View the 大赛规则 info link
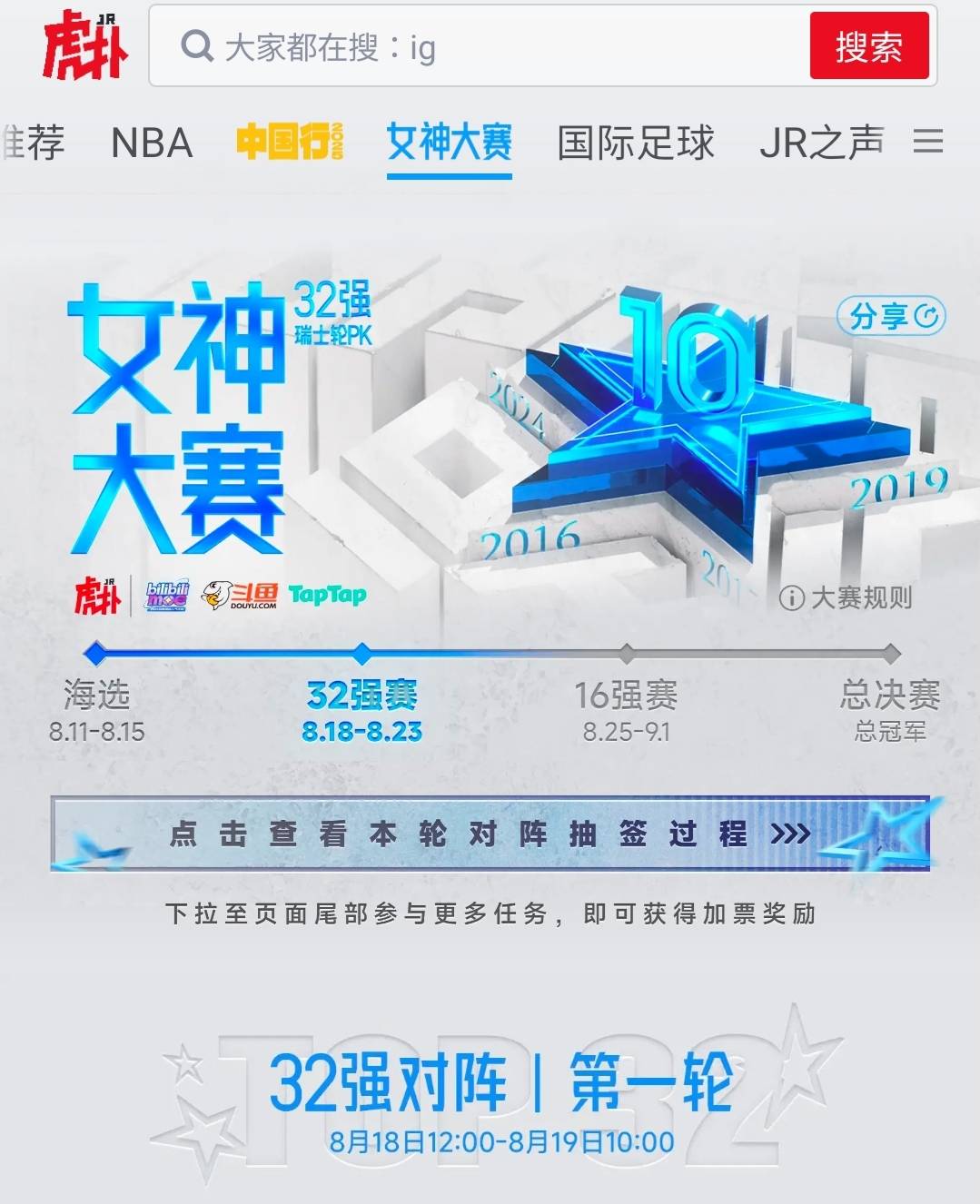 point(846,597)
